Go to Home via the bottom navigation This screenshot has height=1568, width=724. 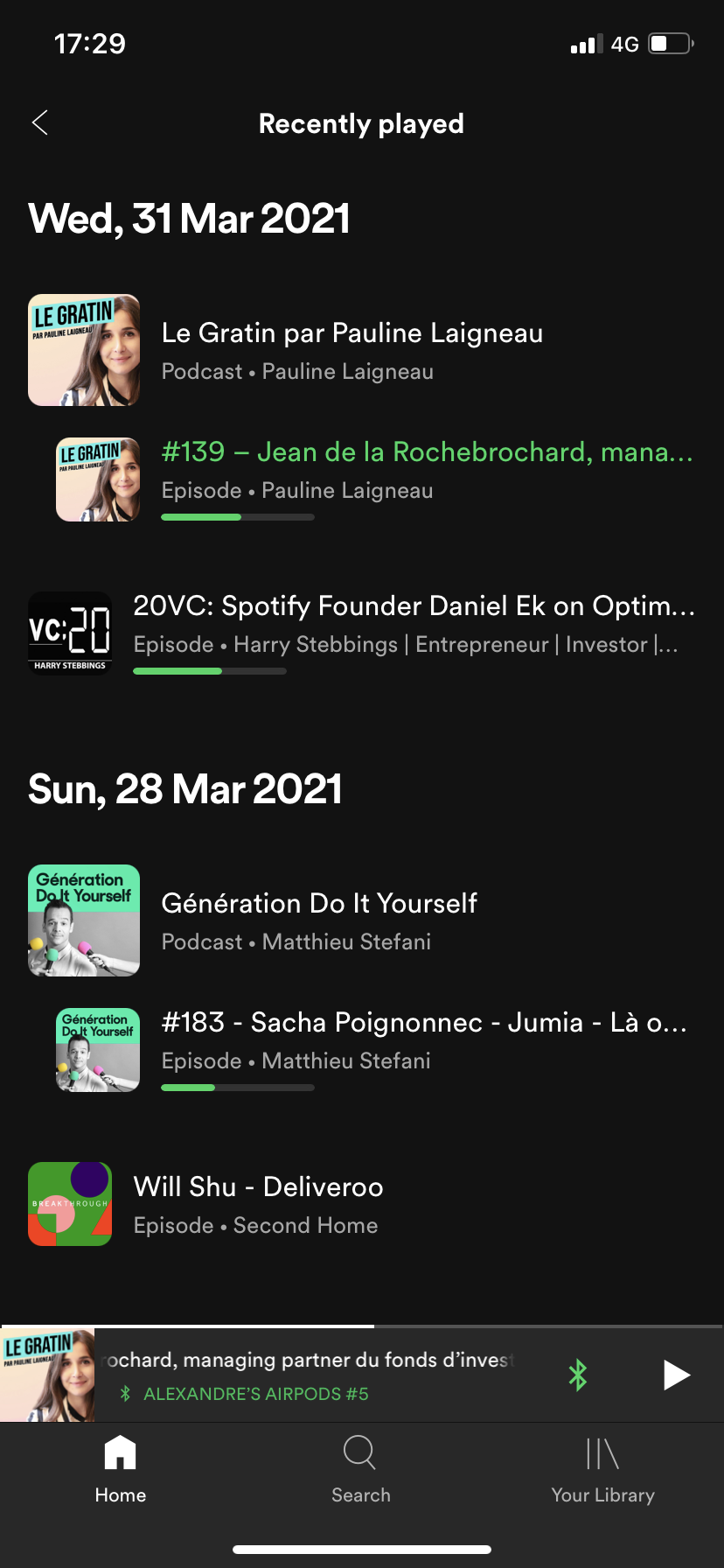(120, 1470)
